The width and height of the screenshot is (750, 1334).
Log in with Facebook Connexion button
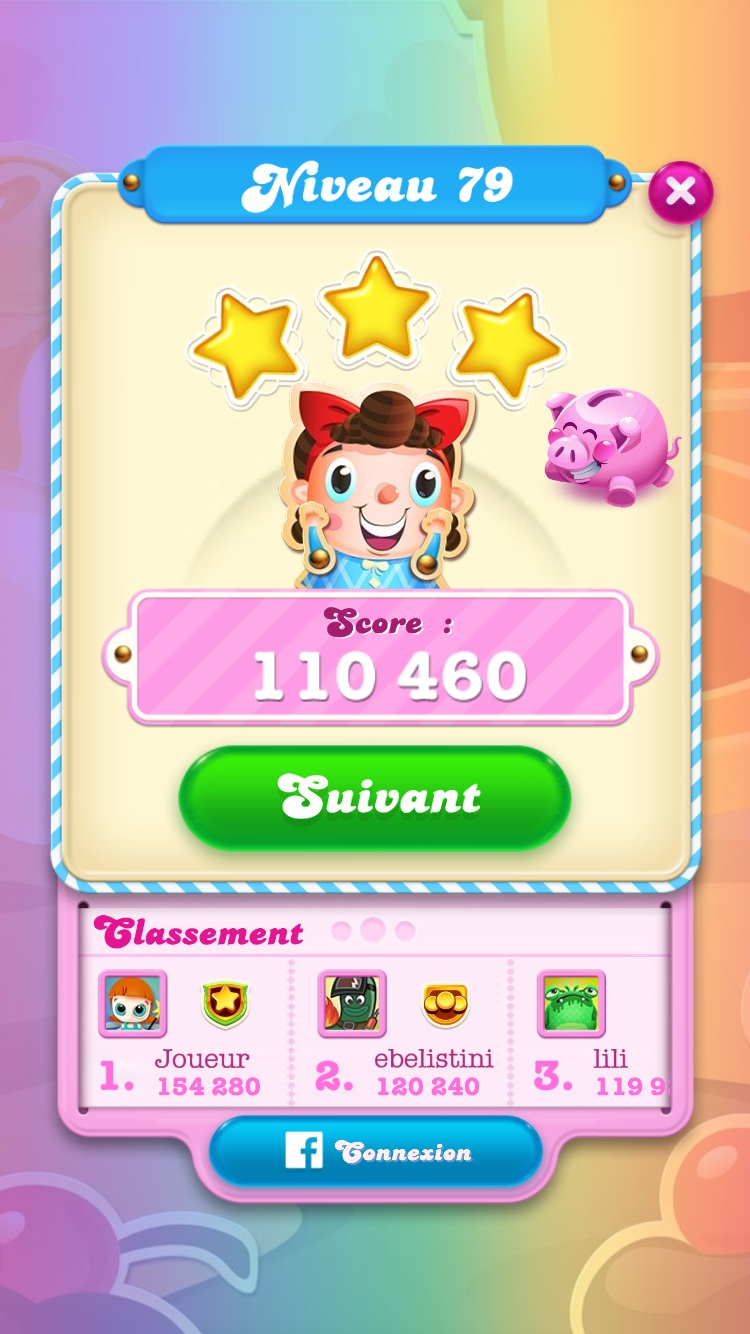coord(375,1152)
